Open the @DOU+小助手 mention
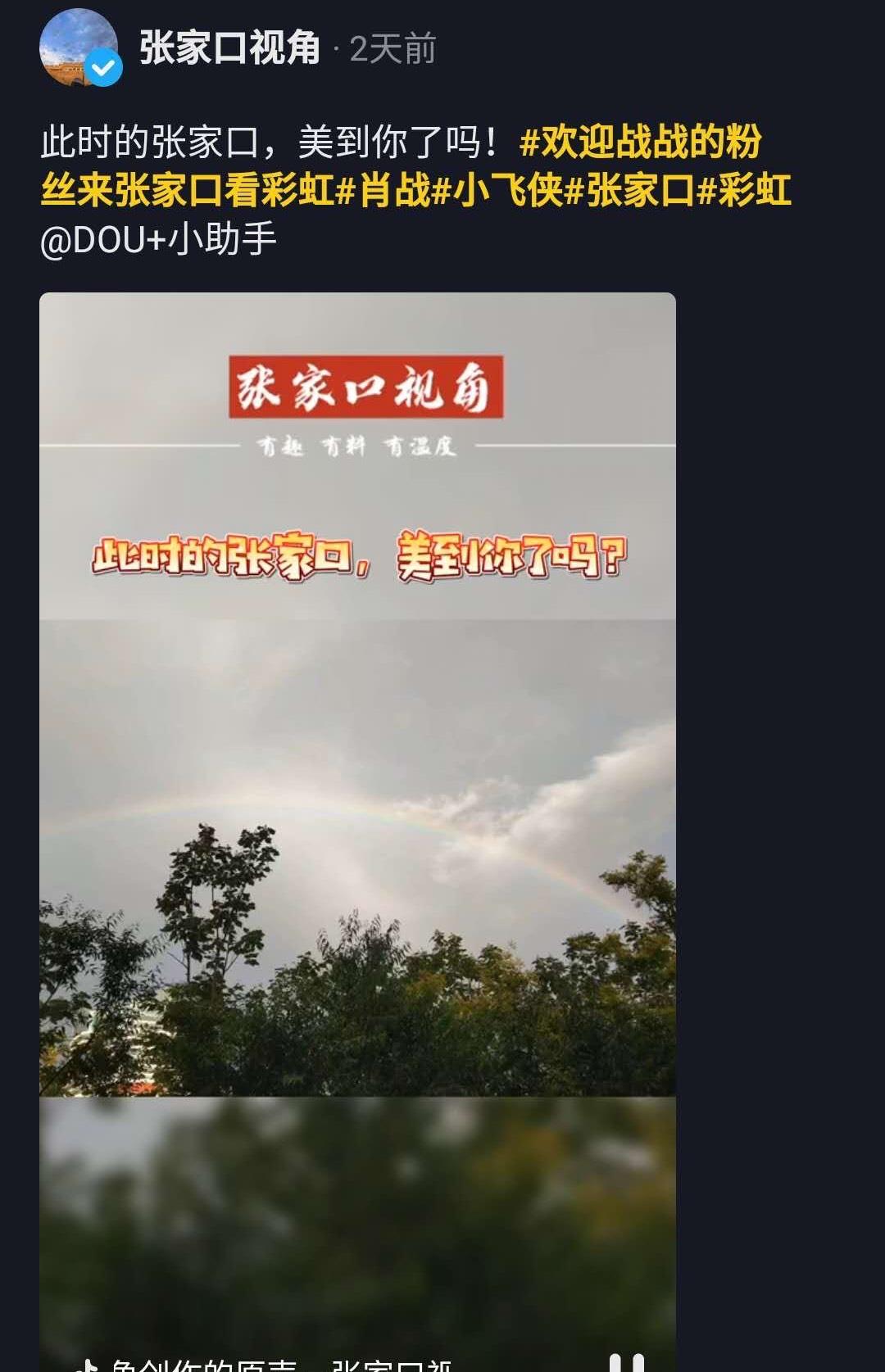 (160, 239)
